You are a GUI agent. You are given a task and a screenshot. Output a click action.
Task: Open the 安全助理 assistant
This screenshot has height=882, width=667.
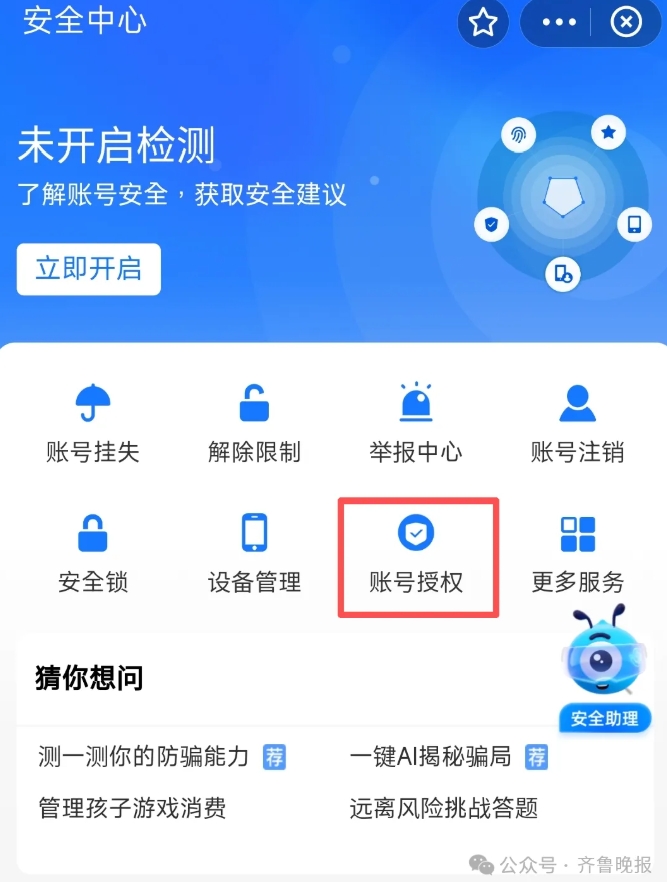click(x=605, y=670)
